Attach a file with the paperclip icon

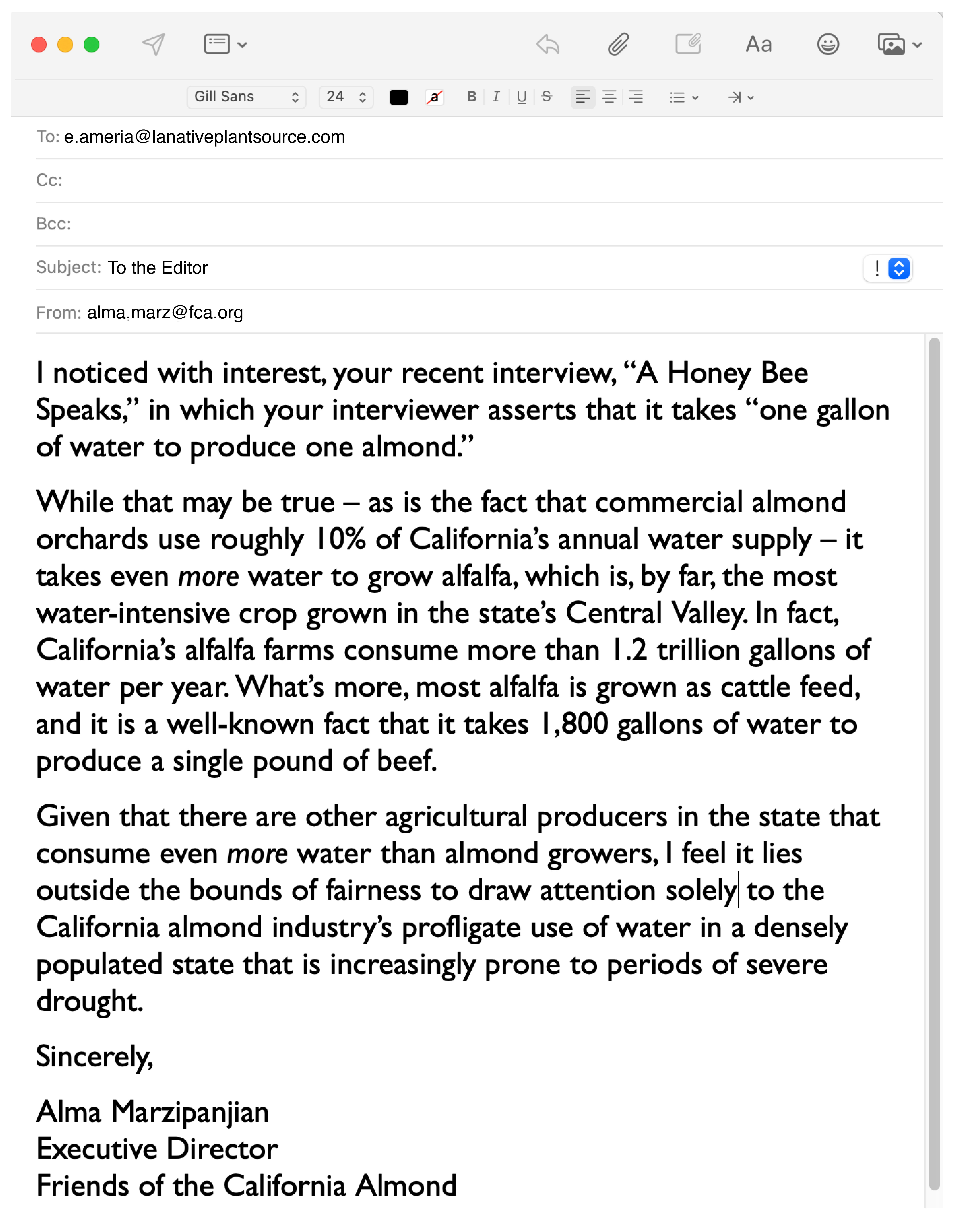pyautogui.click(x=618, y=44)
